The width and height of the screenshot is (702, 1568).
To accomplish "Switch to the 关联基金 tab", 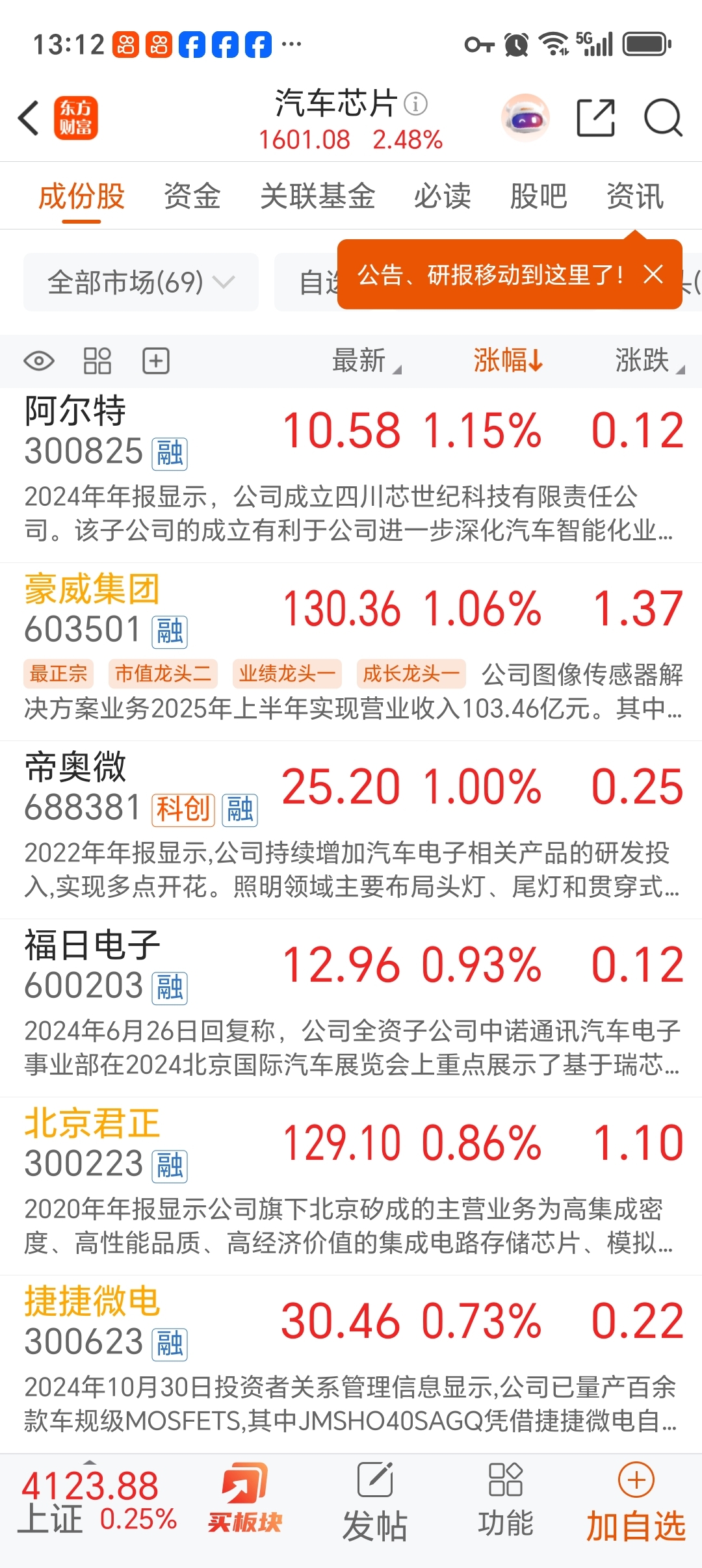I will coord(317,196).
